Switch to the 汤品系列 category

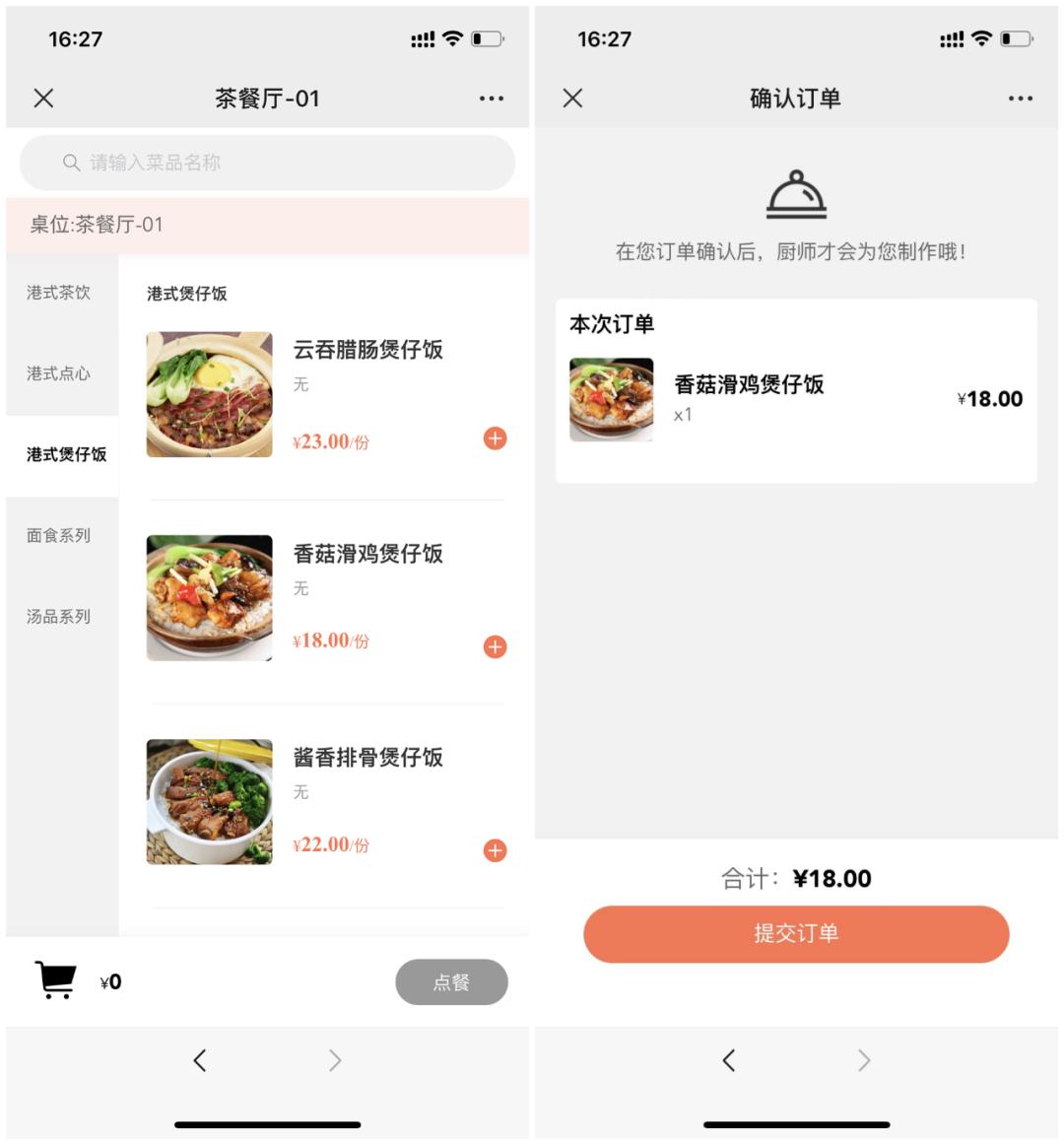point(56,617)
